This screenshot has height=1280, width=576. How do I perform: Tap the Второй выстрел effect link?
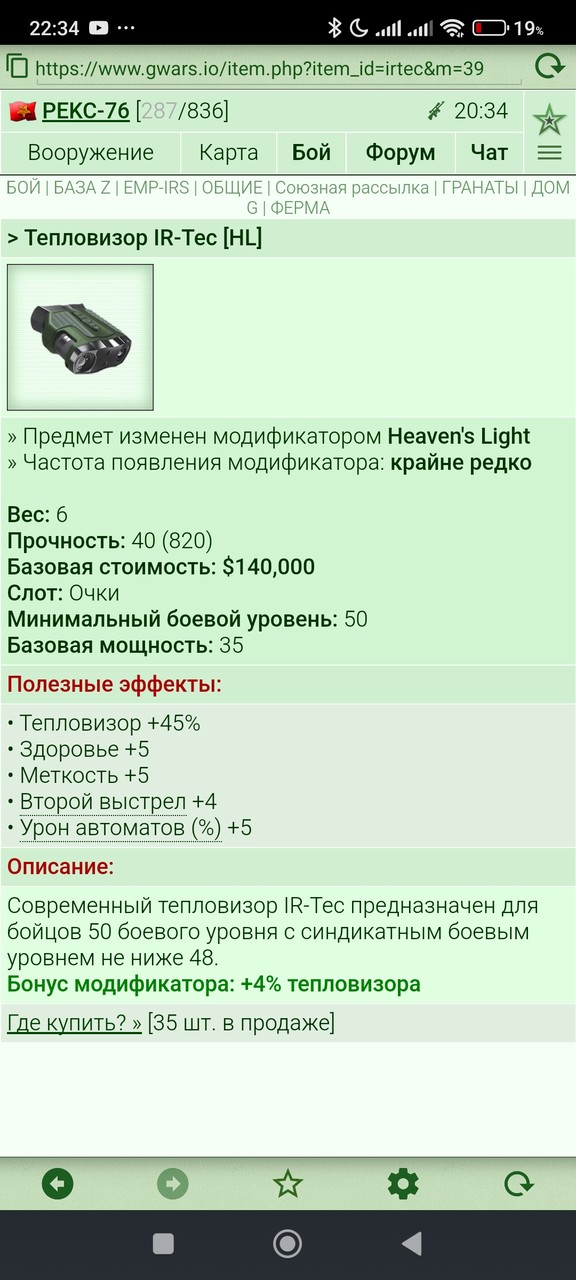(x=103, y=802)
